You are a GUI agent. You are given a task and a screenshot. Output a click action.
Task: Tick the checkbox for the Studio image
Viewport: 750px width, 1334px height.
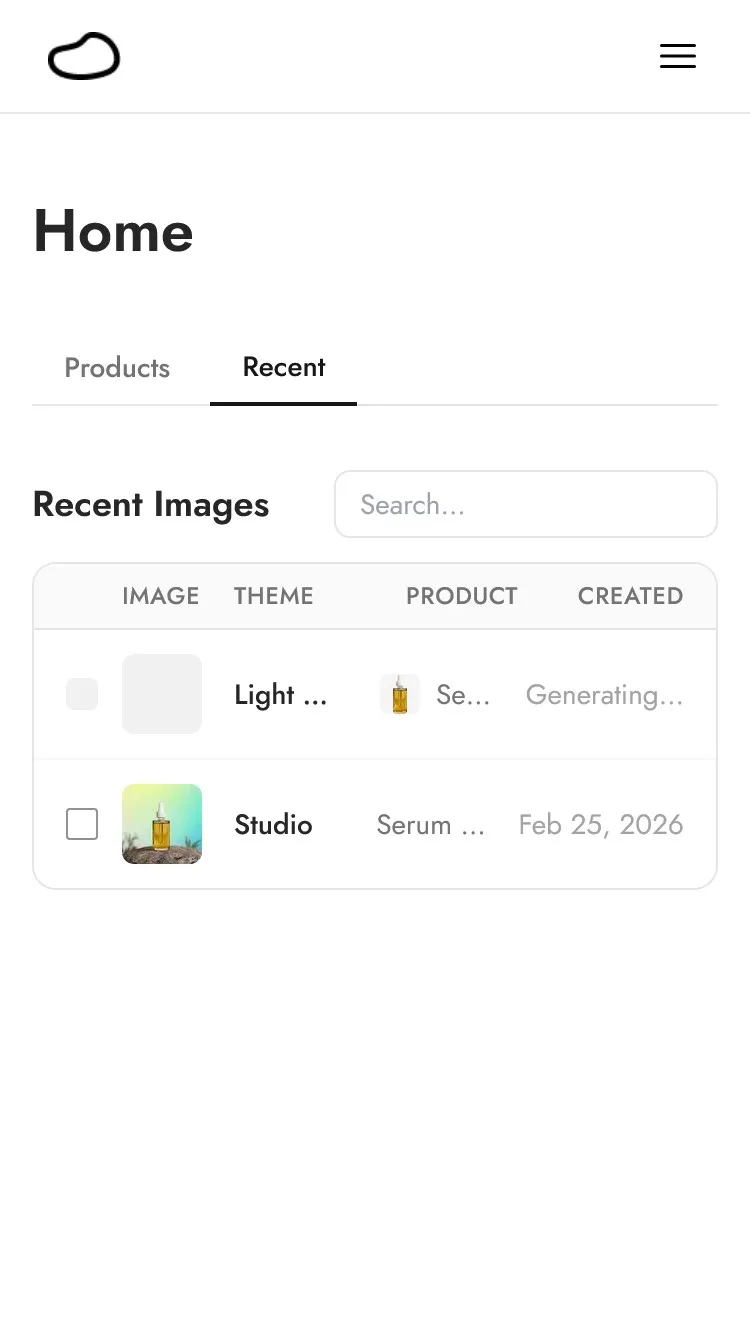pos(82,824)
